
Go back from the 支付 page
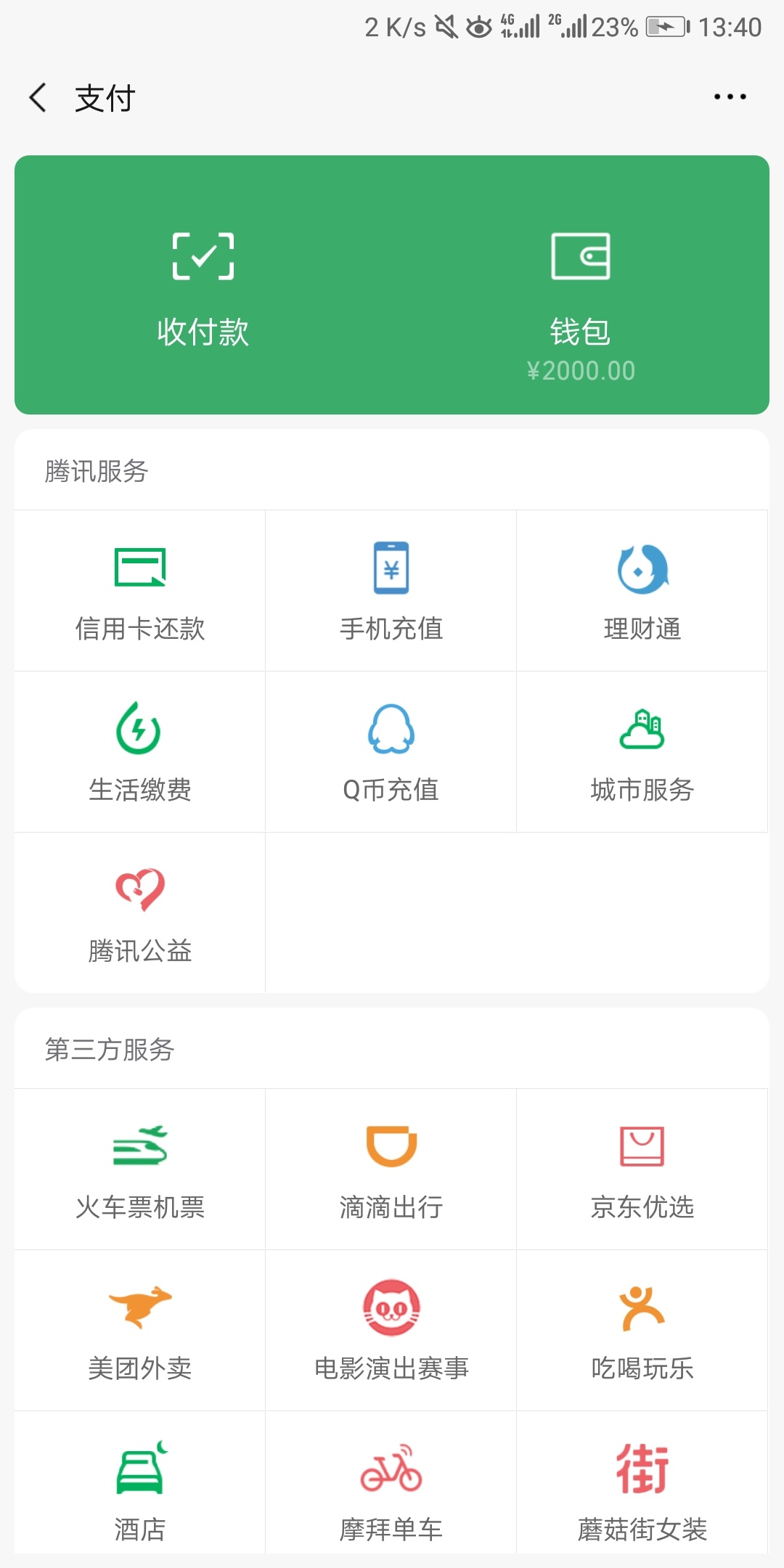38,97
